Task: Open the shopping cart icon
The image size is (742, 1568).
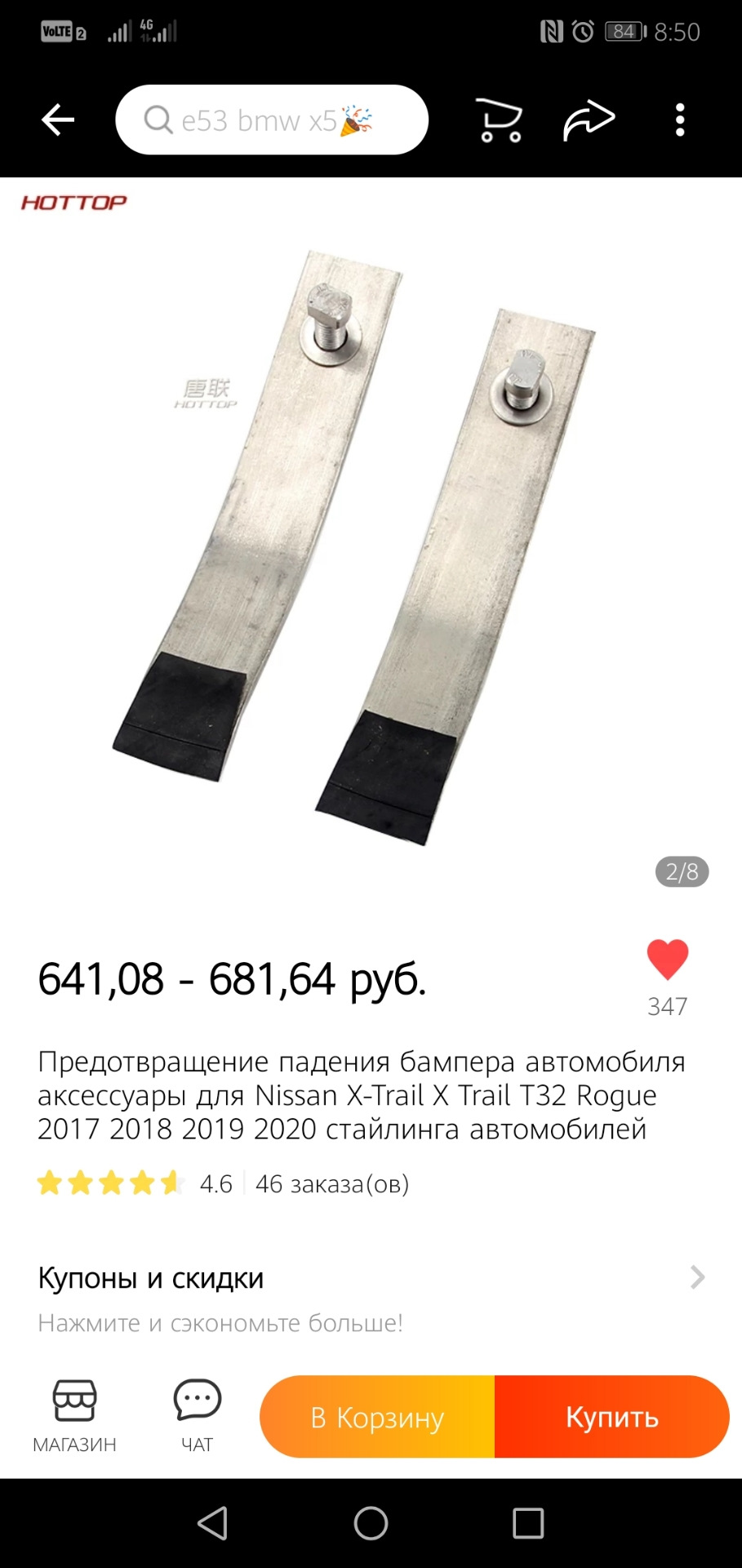Action: (x=498, y=120)
